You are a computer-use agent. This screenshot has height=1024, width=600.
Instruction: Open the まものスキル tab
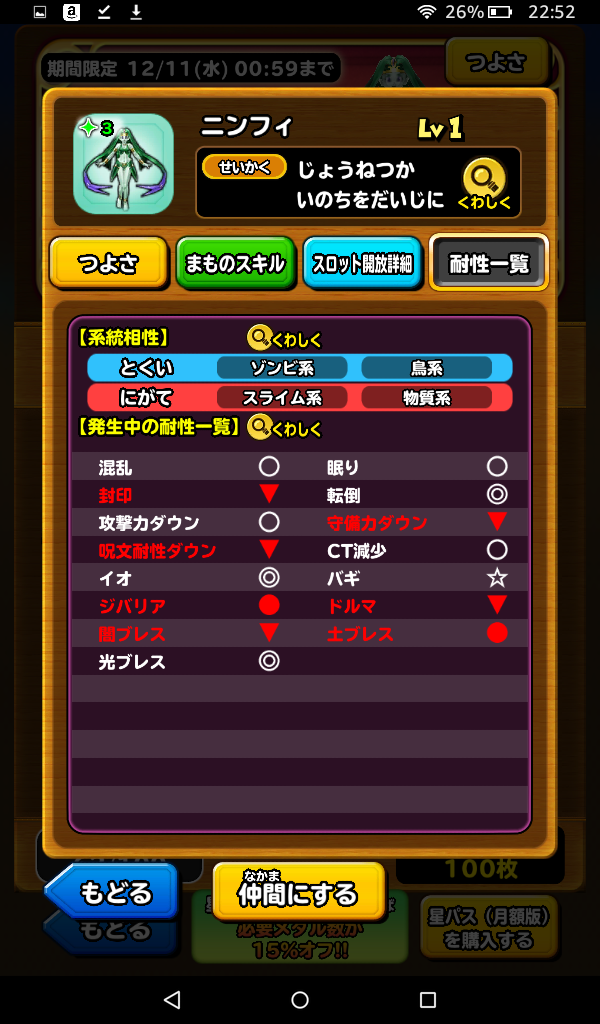pyautogui.click(x=235, y=264)
